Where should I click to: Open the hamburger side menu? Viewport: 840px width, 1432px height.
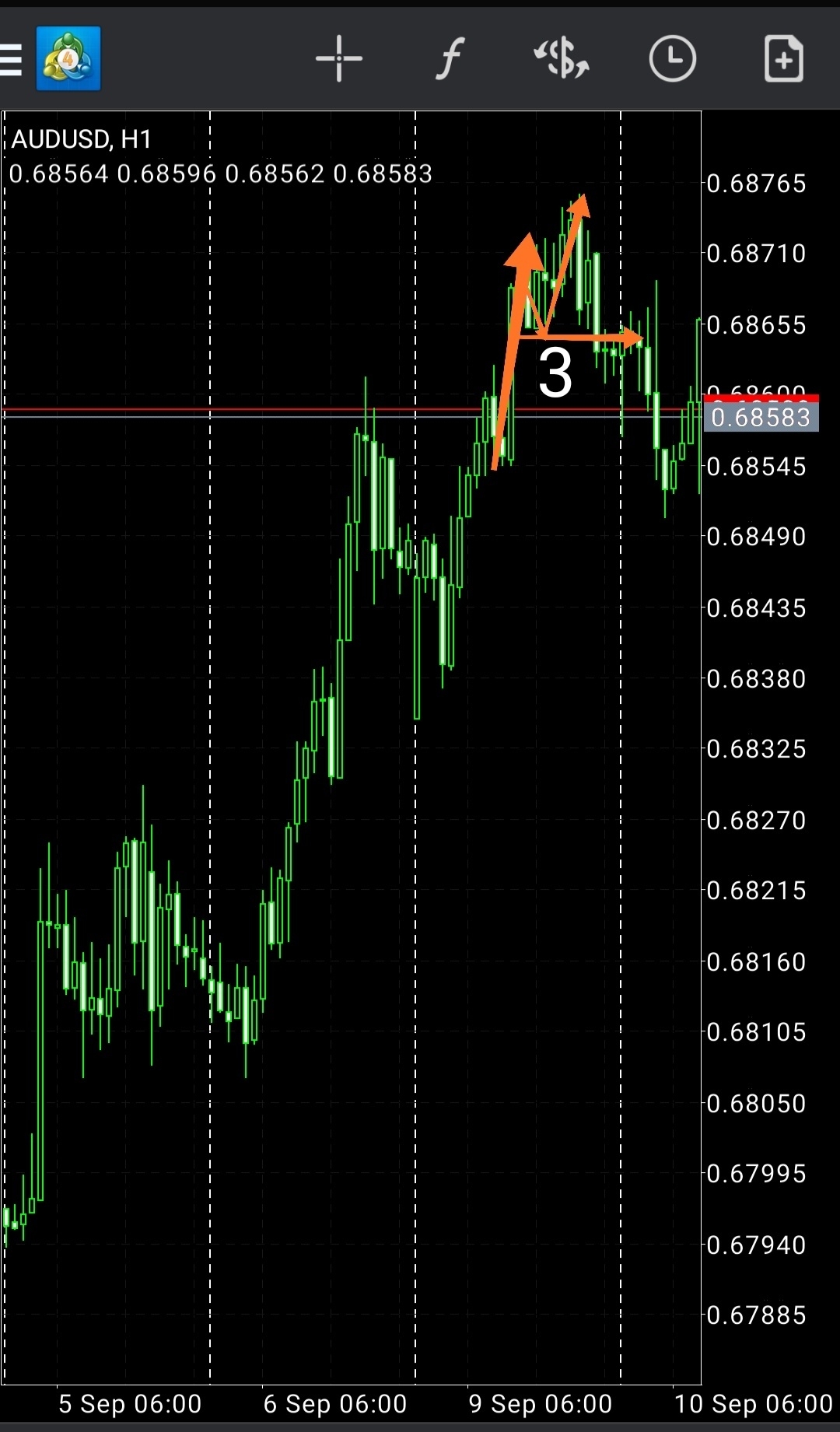point(11,59)
